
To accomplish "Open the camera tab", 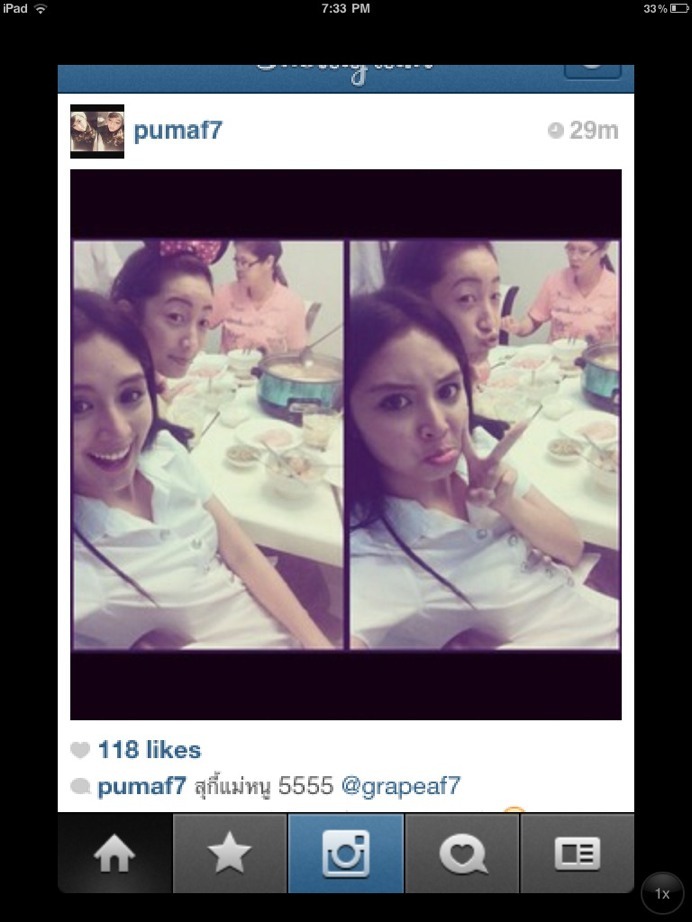I will point(346,853).
